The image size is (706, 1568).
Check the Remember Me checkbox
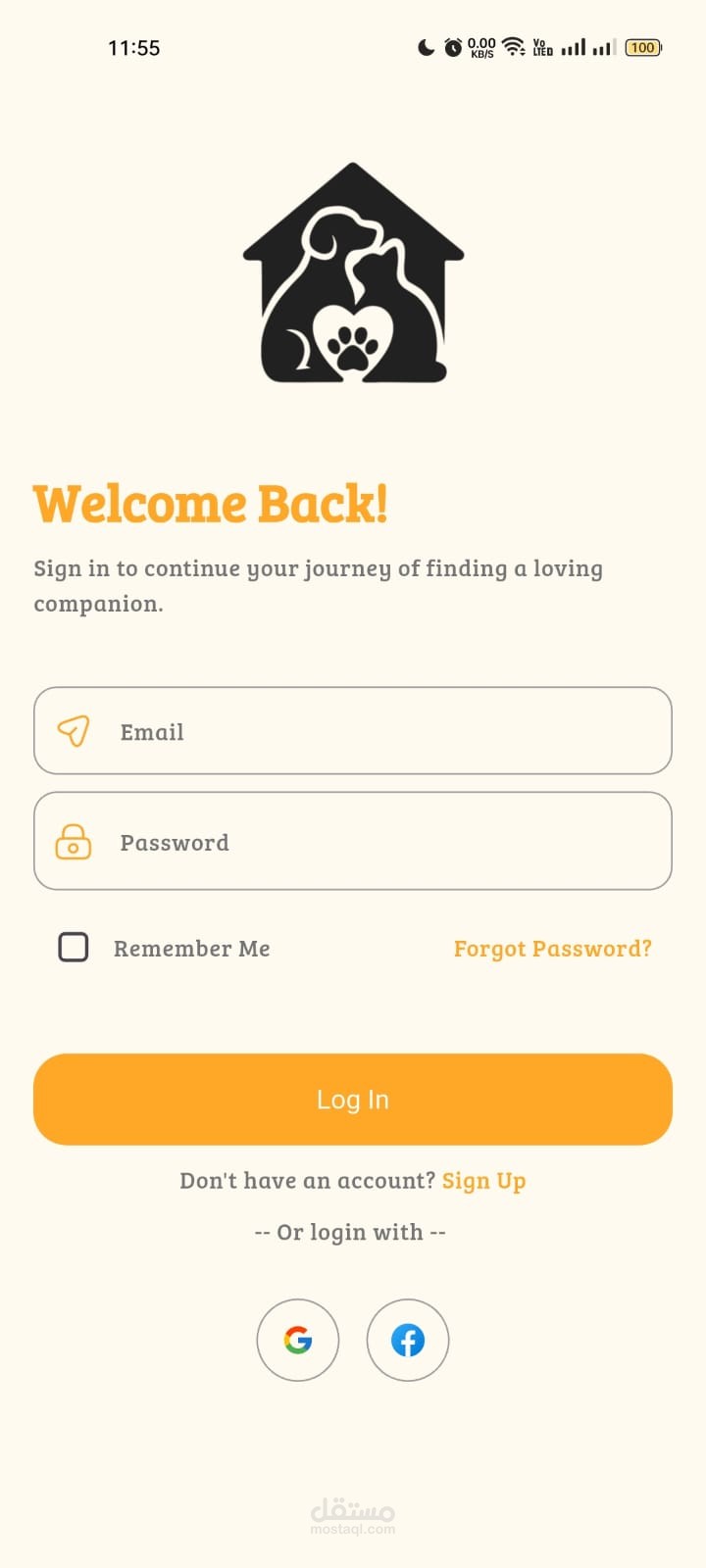pos(74,948)
